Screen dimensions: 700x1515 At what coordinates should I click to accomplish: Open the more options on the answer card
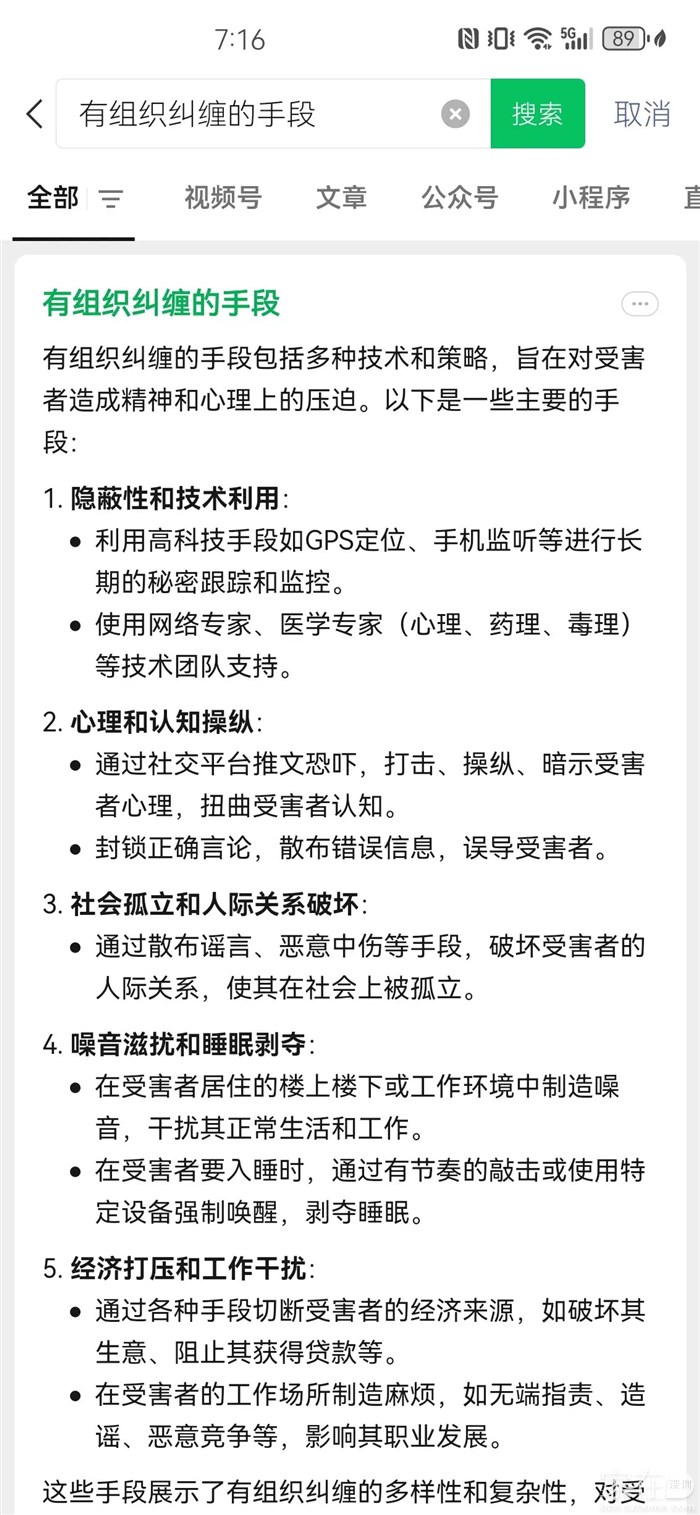639,304
